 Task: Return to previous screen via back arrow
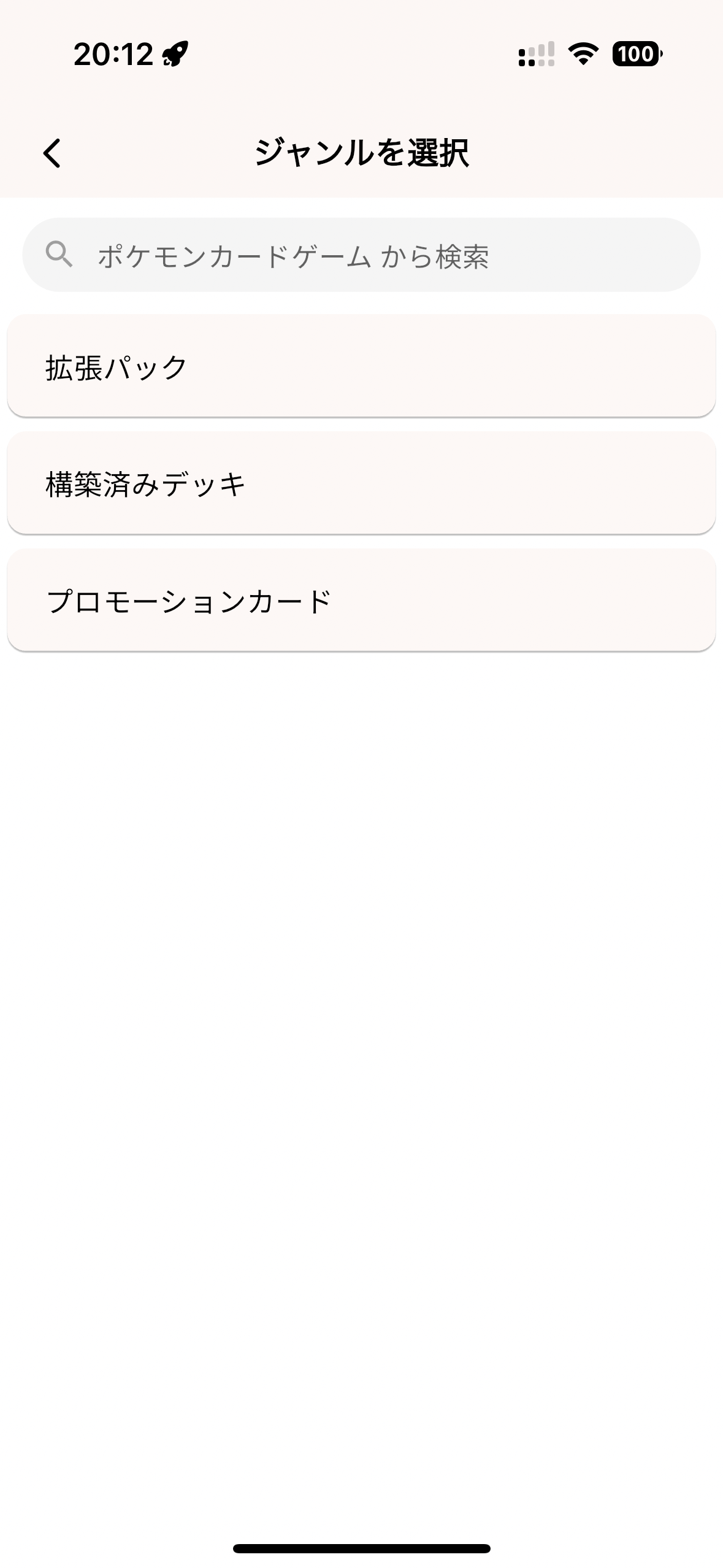52,152
